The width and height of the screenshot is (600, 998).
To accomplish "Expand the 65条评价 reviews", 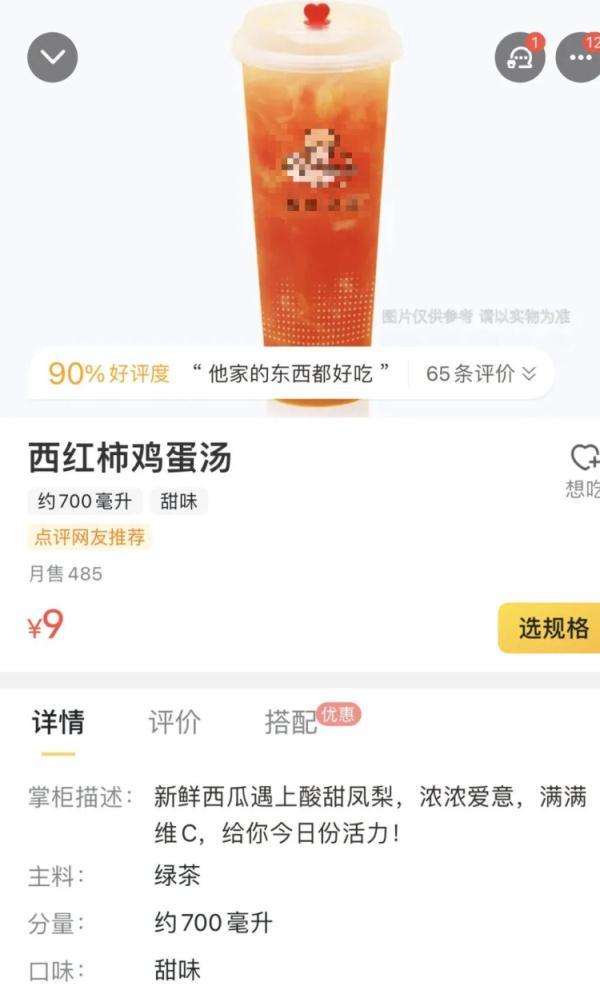I will coord(481,374).
